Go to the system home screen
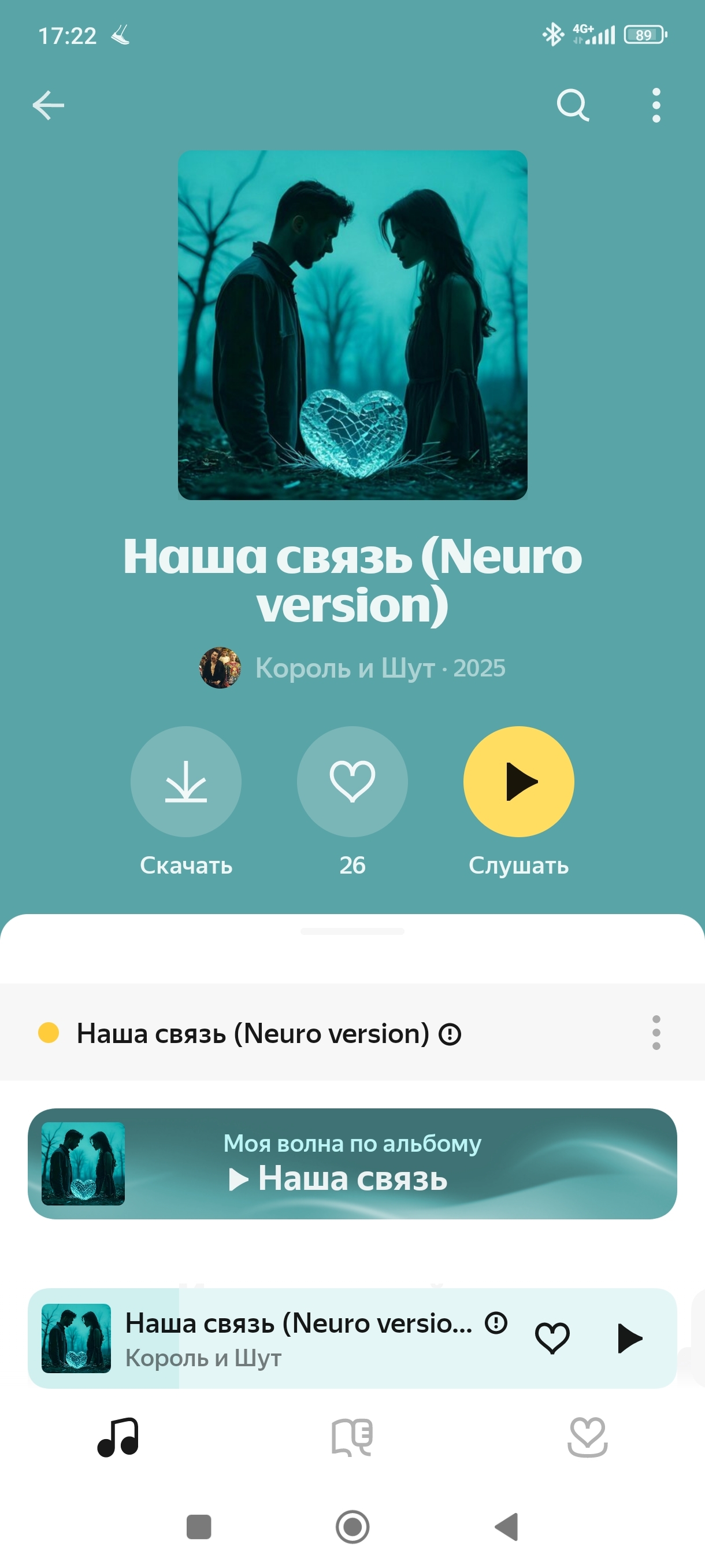The width and height of the screenshot is (705, 1568). click(x=352, y=1526)
